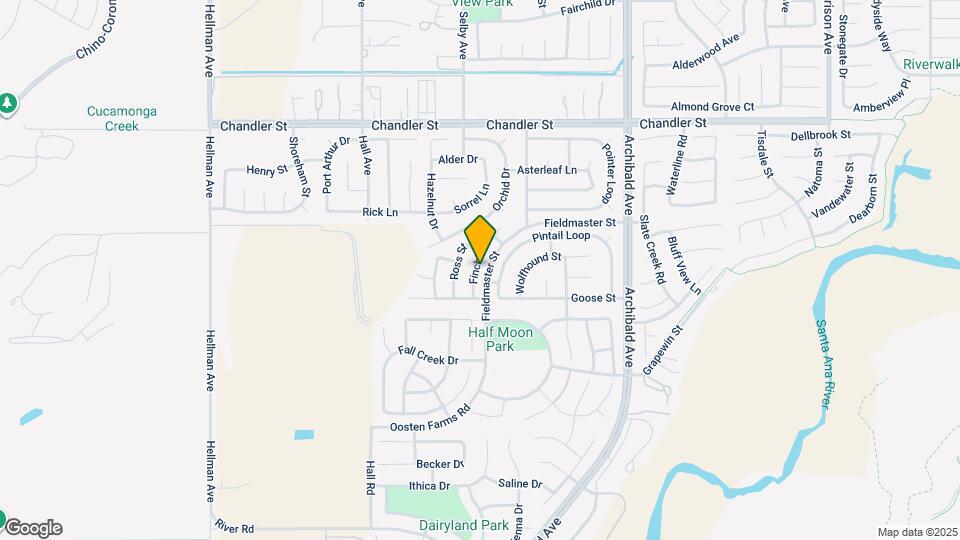Tap the orange location marker pin
Screen dimensions: 960x540
(481, 238)
